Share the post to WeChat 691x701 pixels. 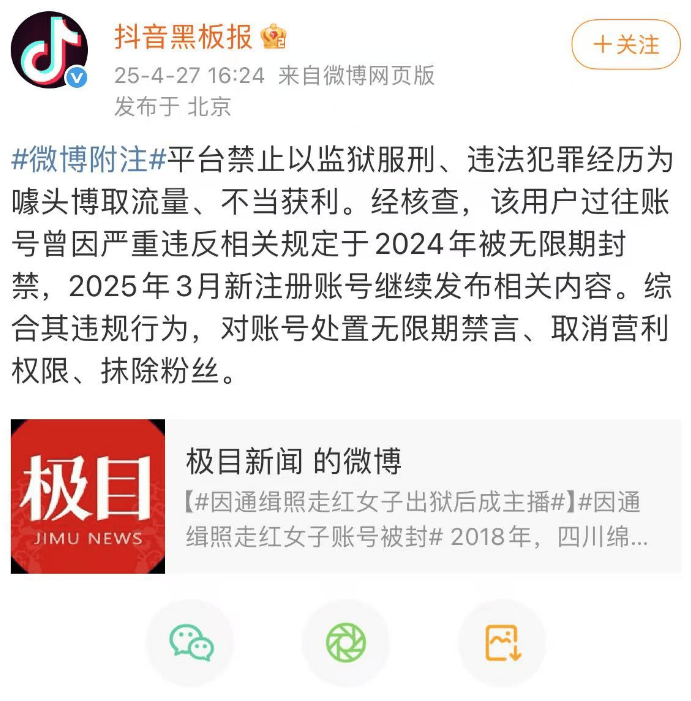190,642
